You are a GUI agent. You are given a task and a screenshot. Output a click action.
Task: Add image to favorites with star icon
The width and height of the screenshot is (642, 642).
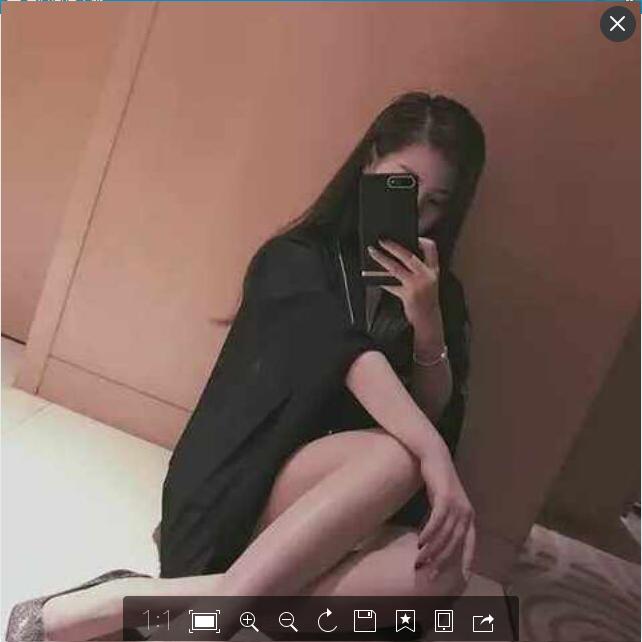click(405, 621)
